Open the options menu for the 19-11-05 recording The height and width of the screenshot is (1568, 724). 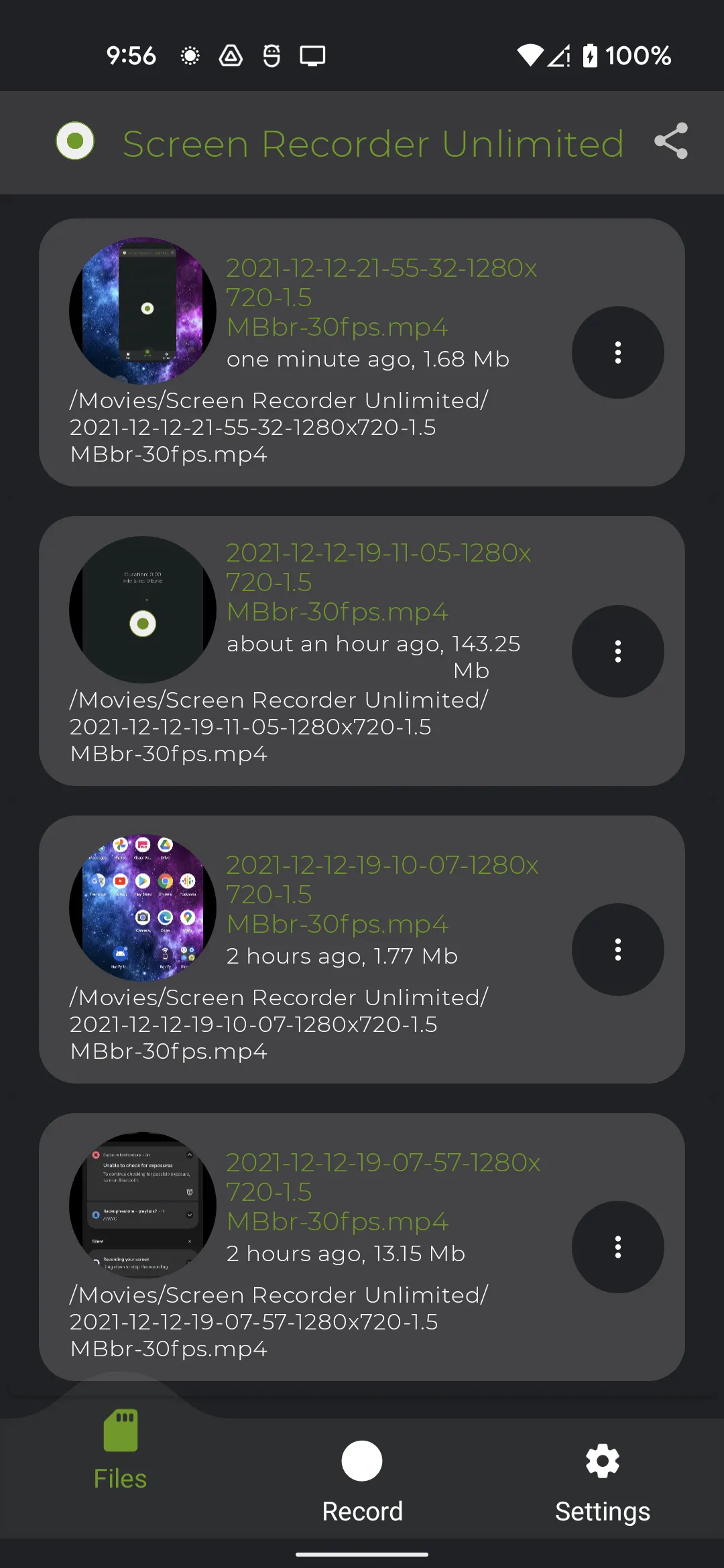(x=617, y=651)
